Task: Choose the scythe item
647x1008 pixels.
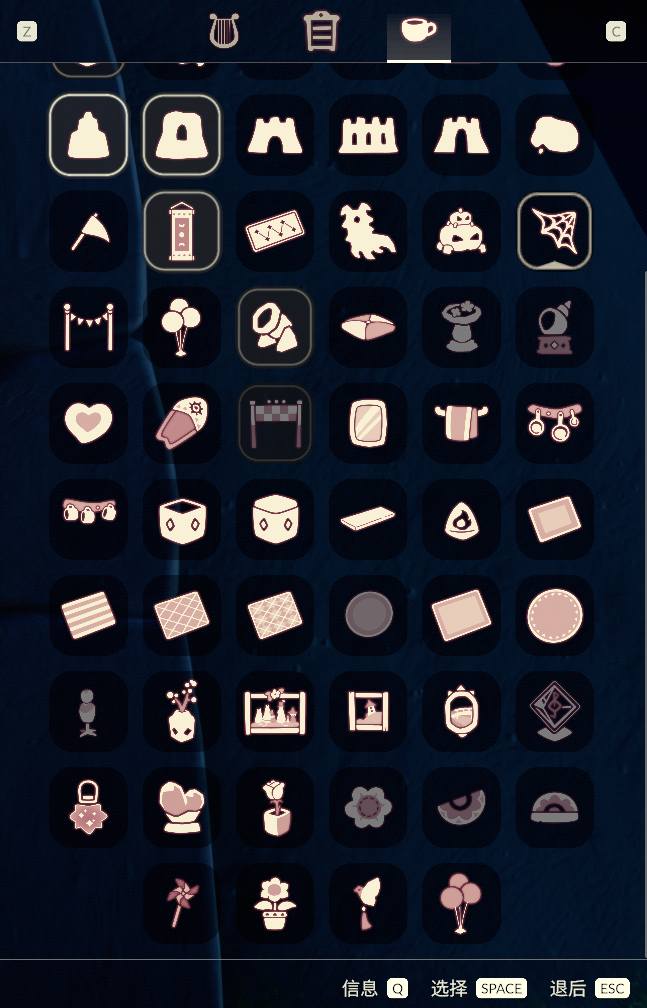Action: click(88, 231)
